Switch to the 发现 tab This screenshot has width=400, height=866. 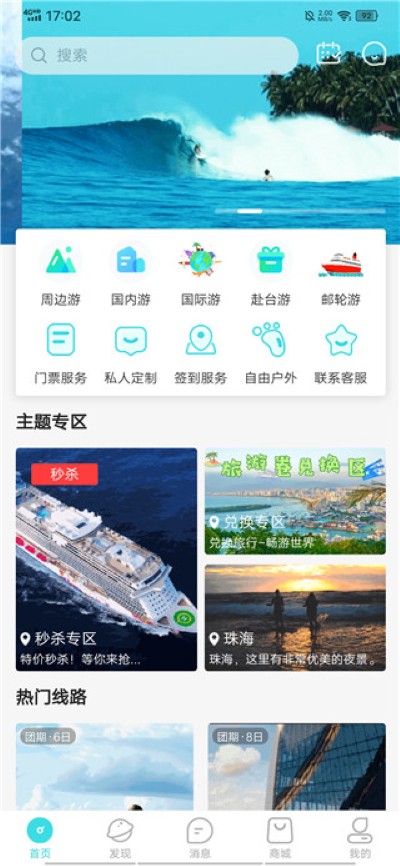[120, 838]
